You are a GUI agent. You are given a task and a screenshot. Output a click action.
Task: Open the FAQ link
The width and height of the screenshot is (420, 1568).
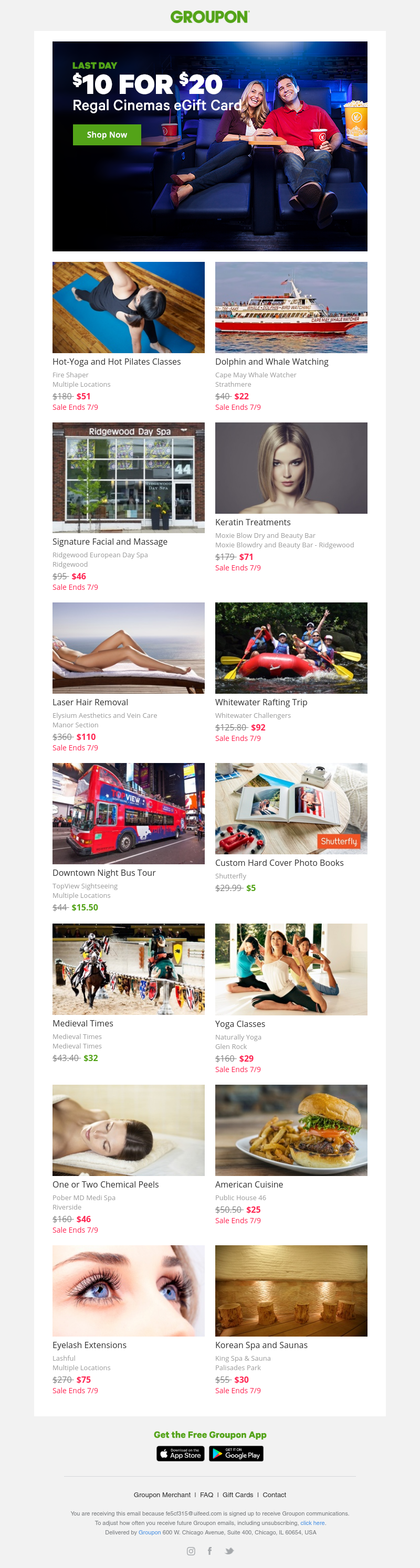[206, 1495]
